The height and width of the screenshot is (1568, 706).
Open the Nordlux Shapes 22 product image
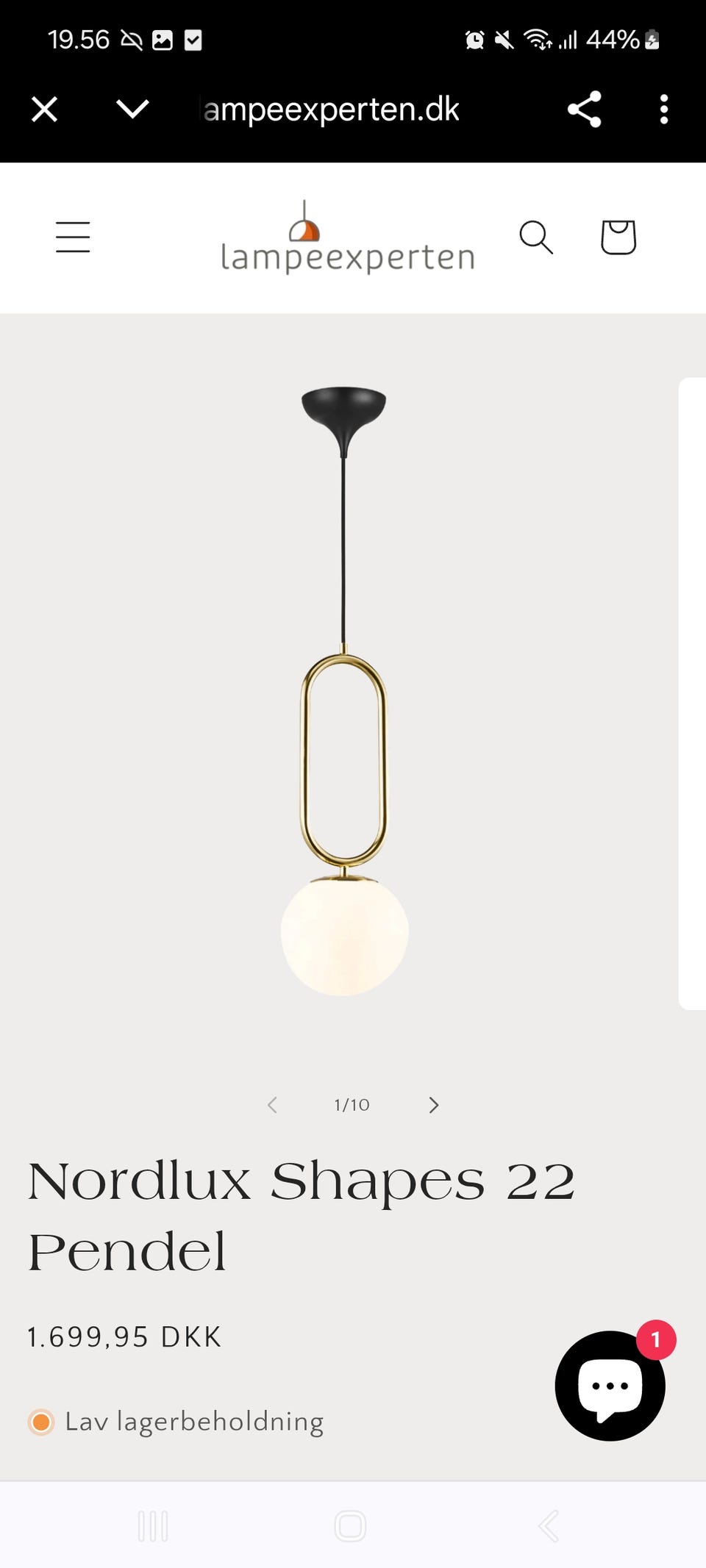click(x=344, y=691)
